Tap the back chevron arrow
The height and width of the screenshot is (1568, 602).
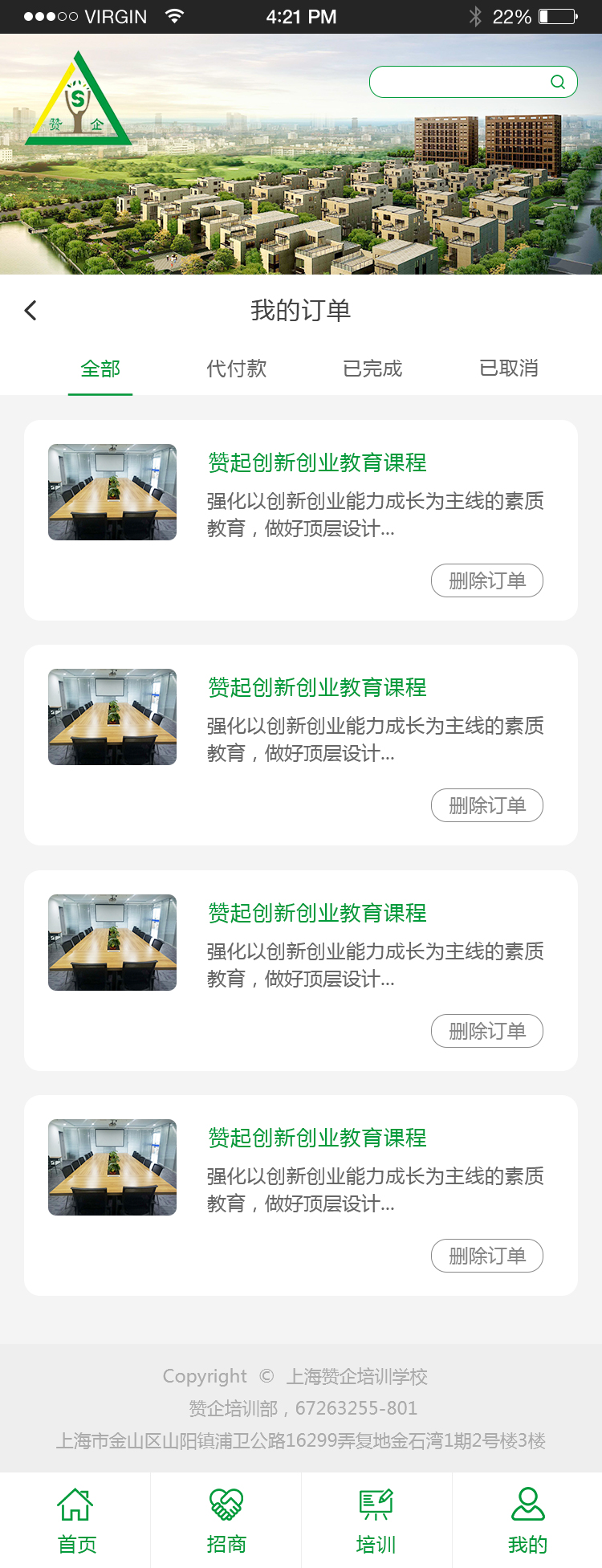[31, 309]
